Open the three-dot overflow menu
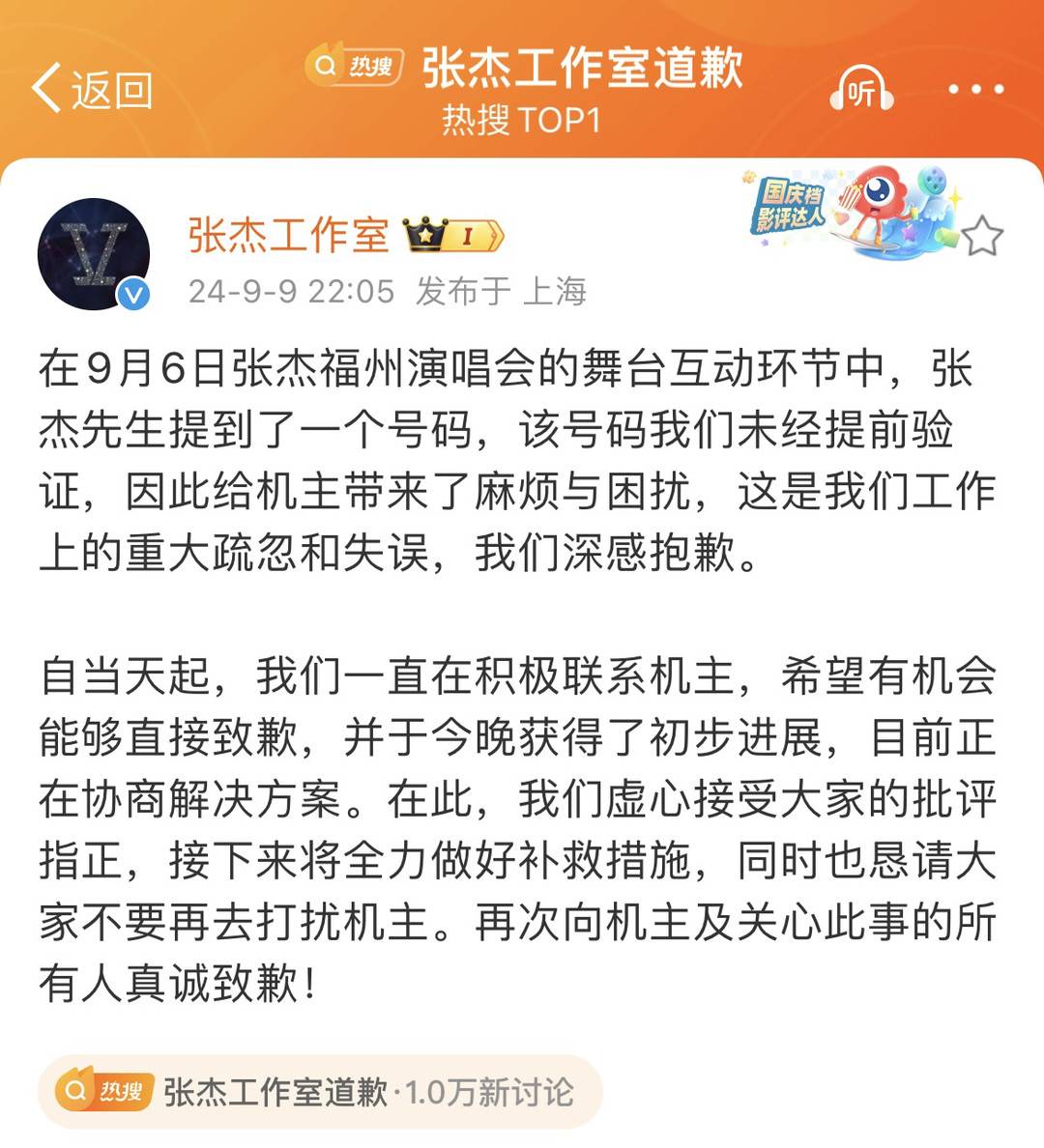The image size is (1044, 1148). (974, 90)
